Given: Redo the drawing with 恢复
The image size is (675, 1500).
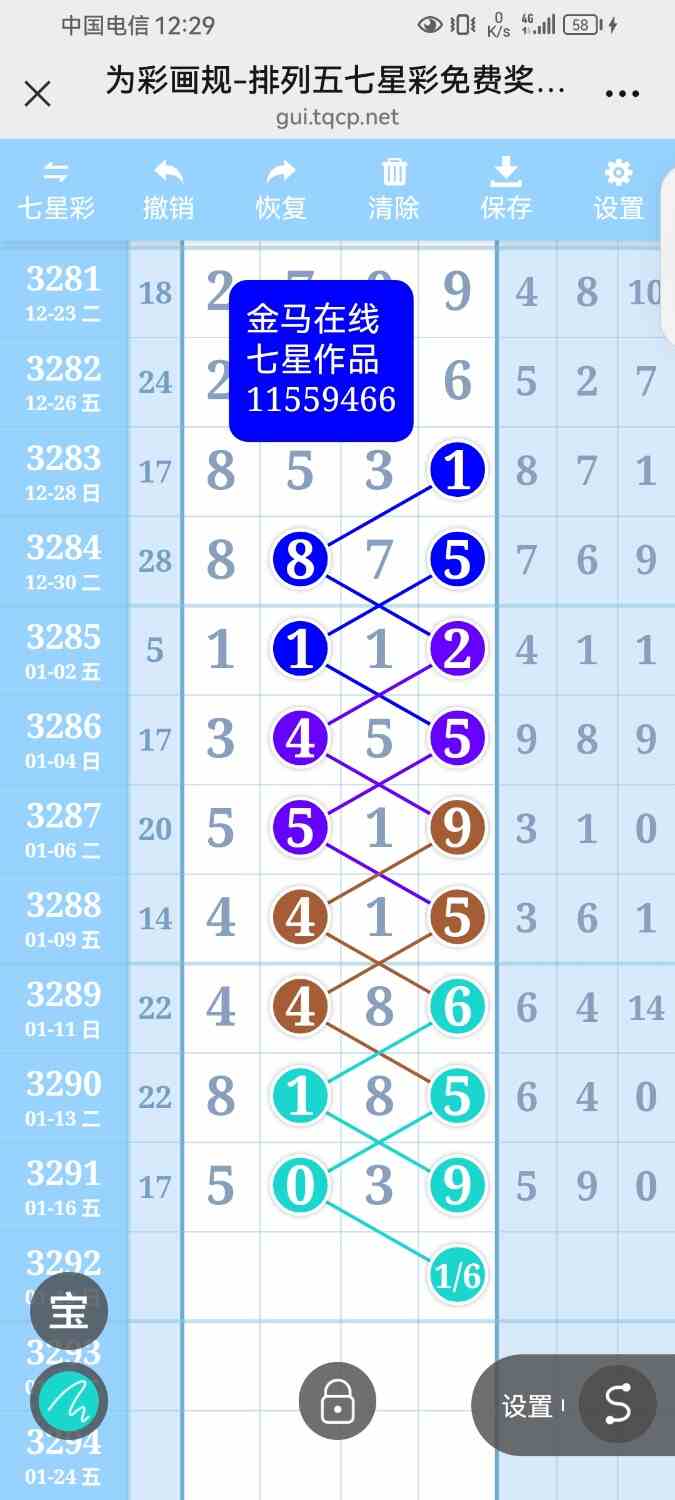Looking at the screenshot, I should 281,190.
